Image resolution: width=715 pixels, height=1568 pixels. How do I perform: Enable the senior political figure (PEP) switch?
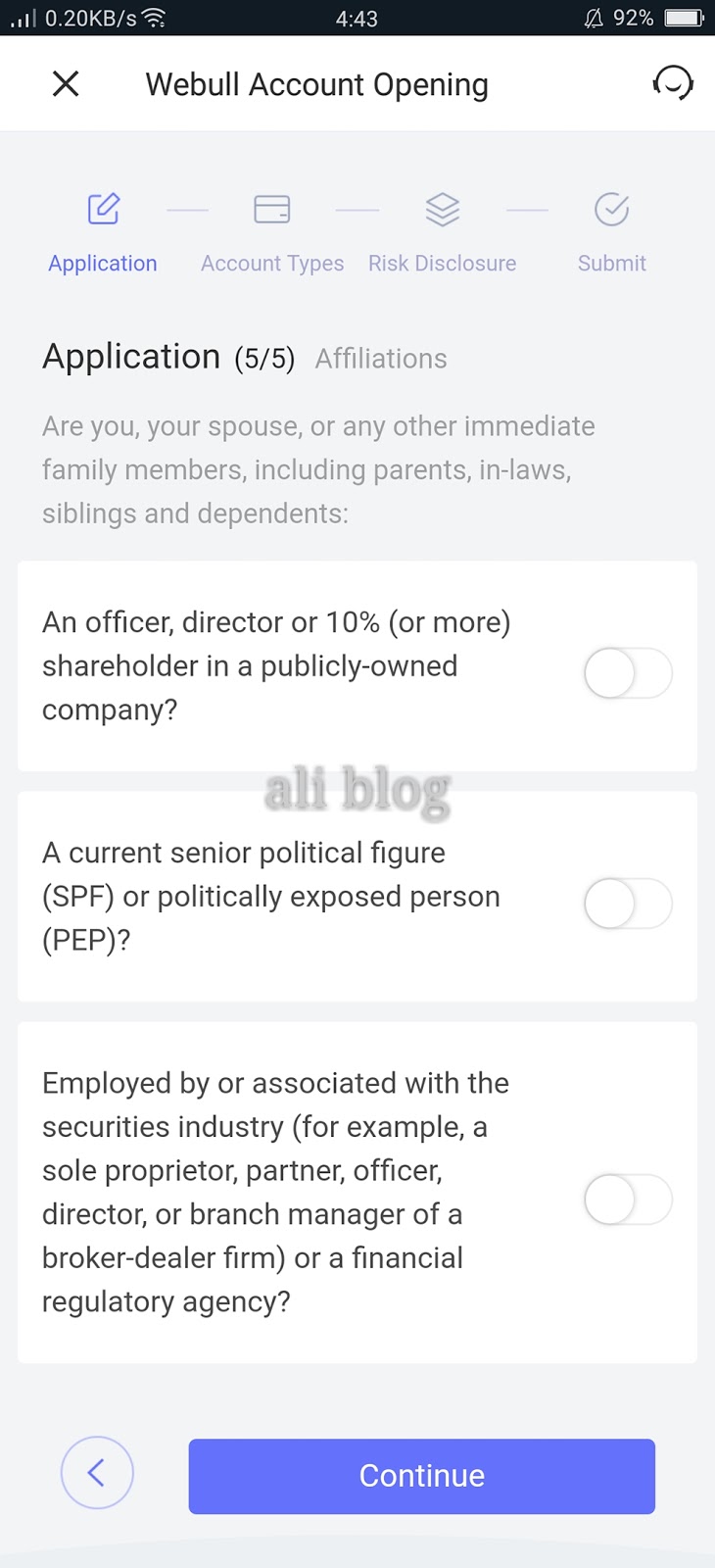point(628,904)
